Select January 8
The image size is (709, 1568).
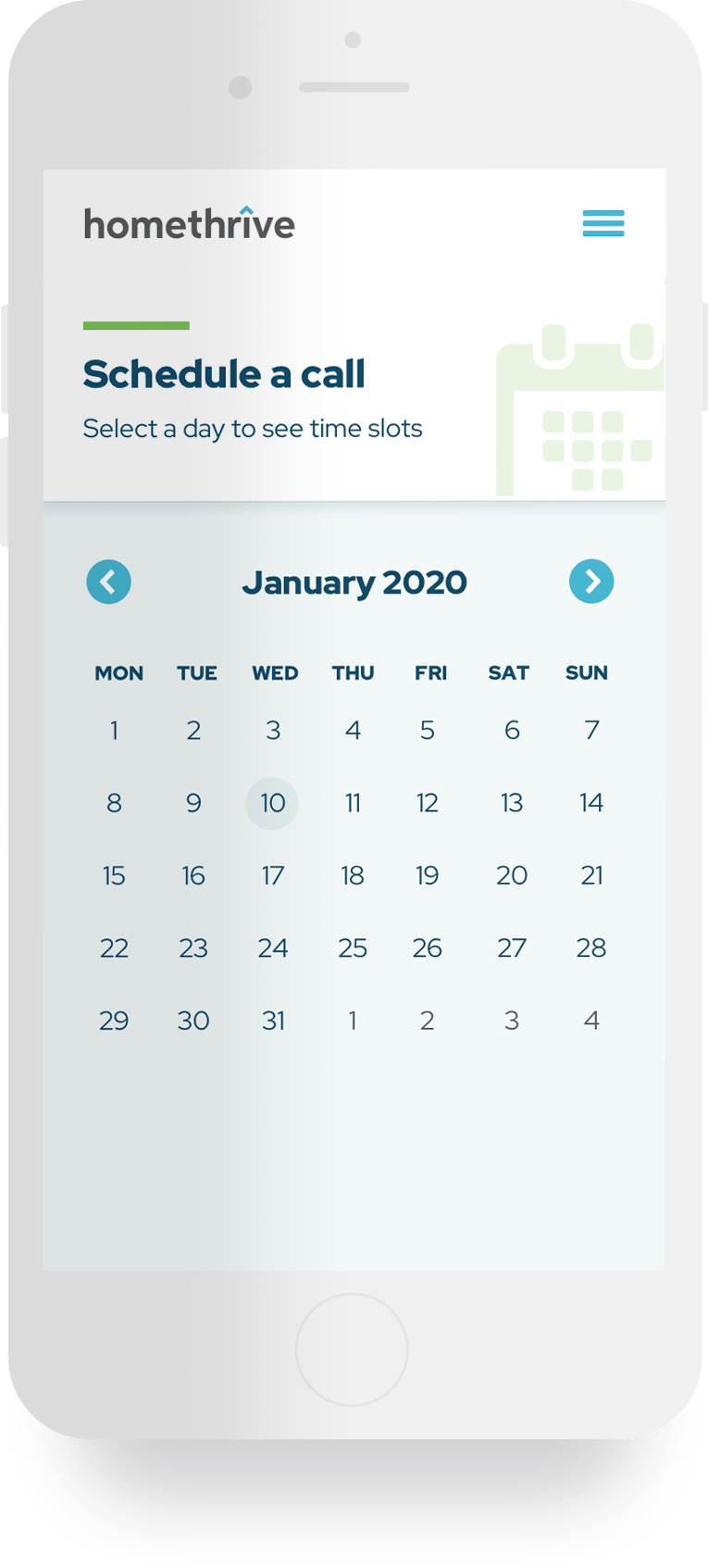[114, 803]
